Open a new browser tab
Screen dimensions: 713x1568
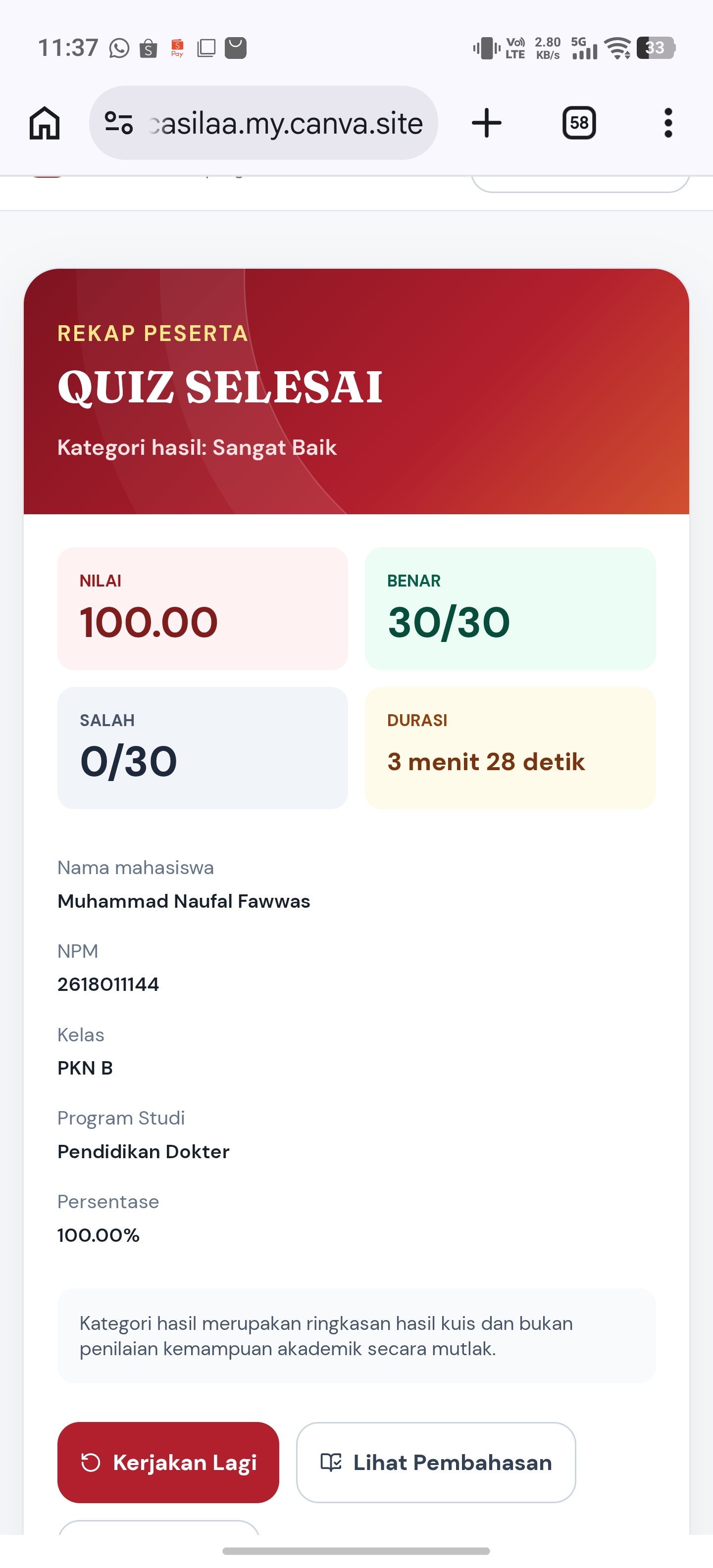pyautogui.click(x=487, y=123)
